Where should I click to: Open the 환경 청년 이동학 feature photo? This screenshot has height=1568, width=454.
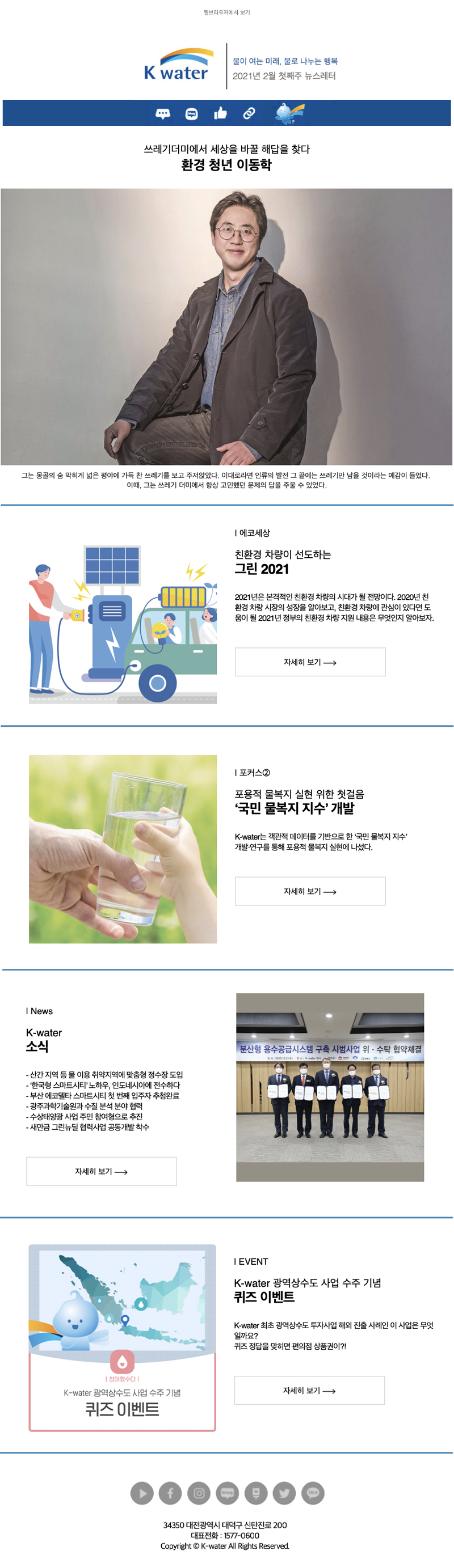(x=226, y=327)
